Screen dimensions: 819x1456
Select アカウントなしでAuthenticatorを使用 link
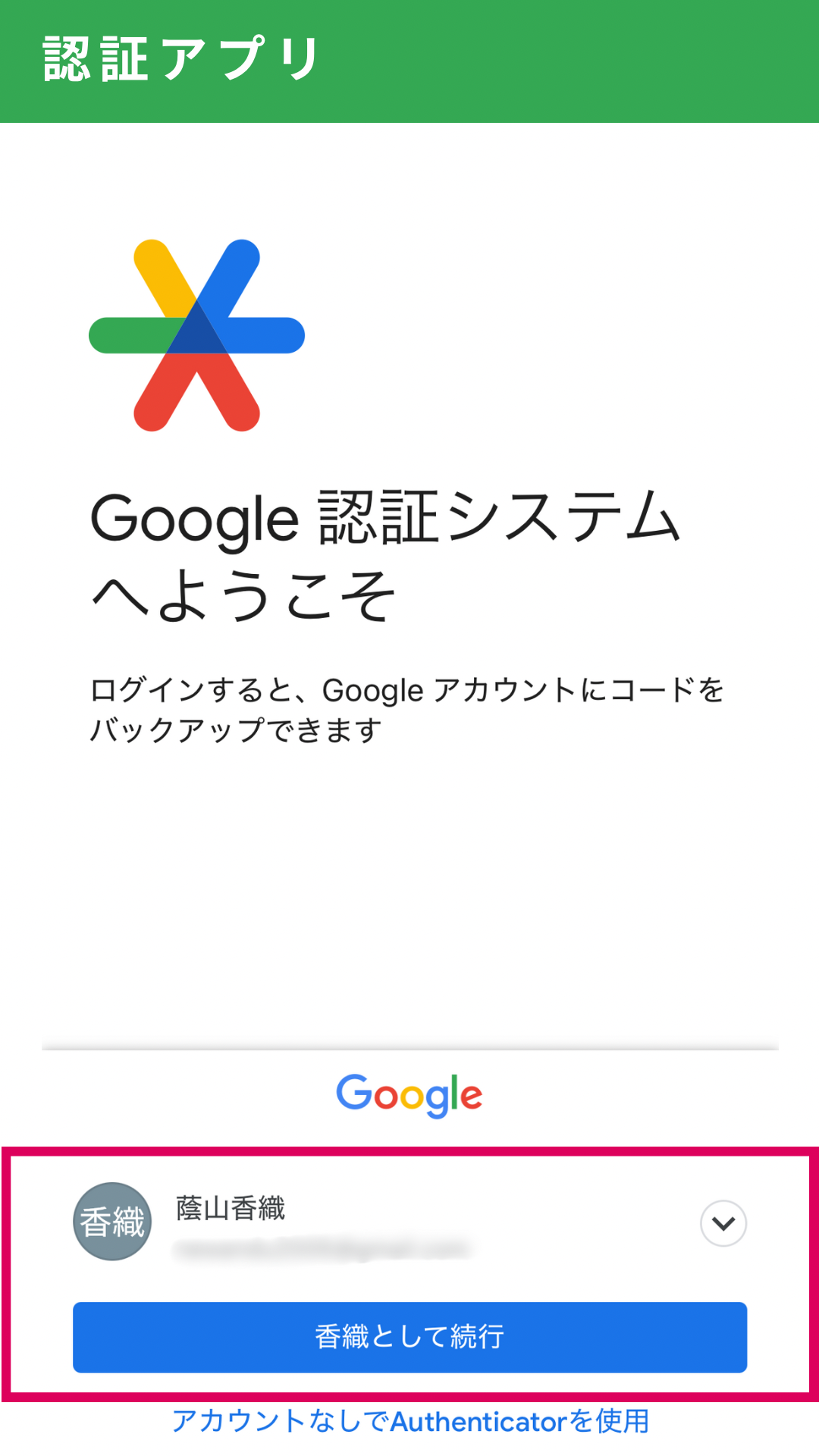tap(410, 1422)
